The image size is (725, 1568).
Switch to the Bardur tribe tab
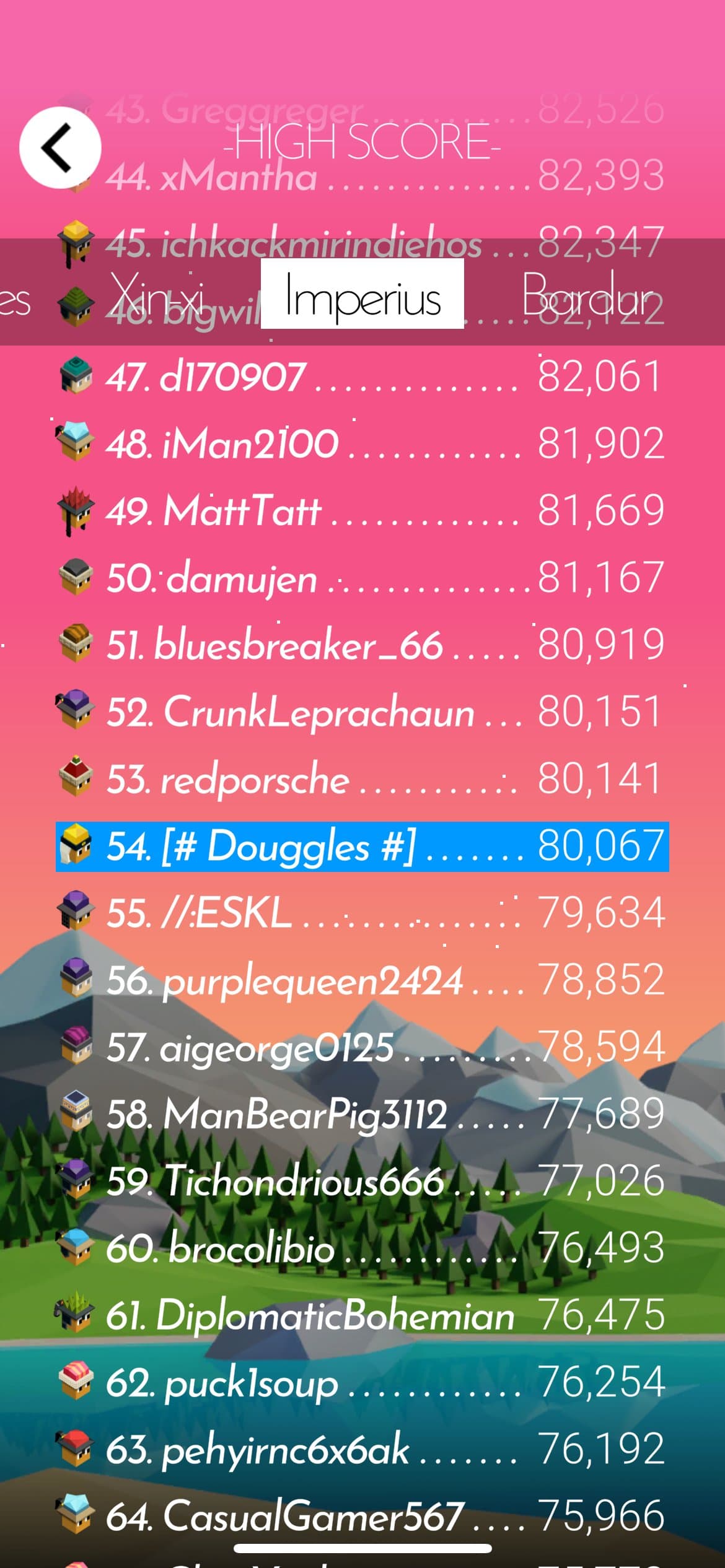[586, 294]
